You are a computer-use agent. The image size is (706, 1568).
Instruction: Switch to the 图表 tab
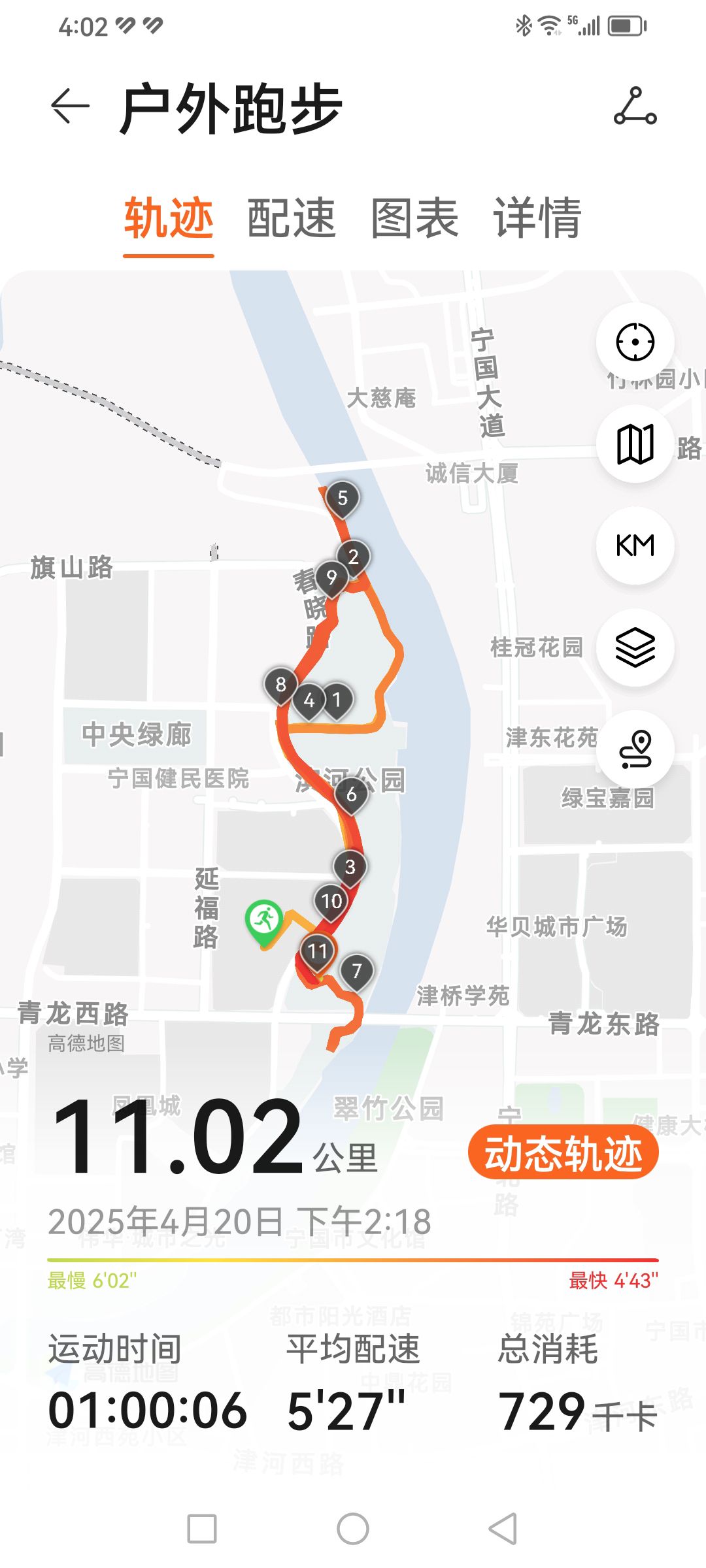[414, 218]
